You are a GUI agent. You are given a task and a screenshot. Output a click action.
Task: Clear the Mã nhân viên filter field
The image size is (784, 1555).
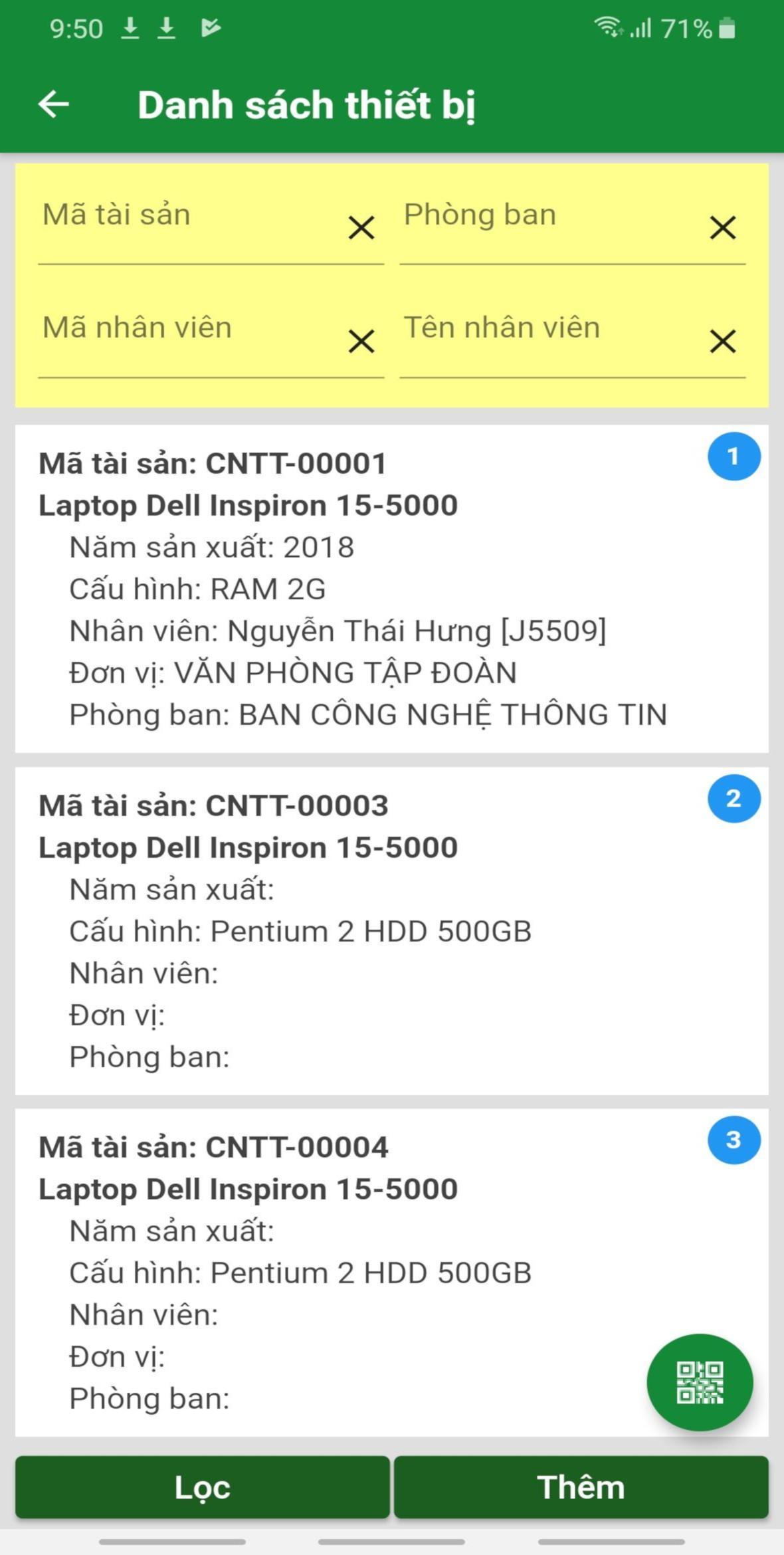360,342
